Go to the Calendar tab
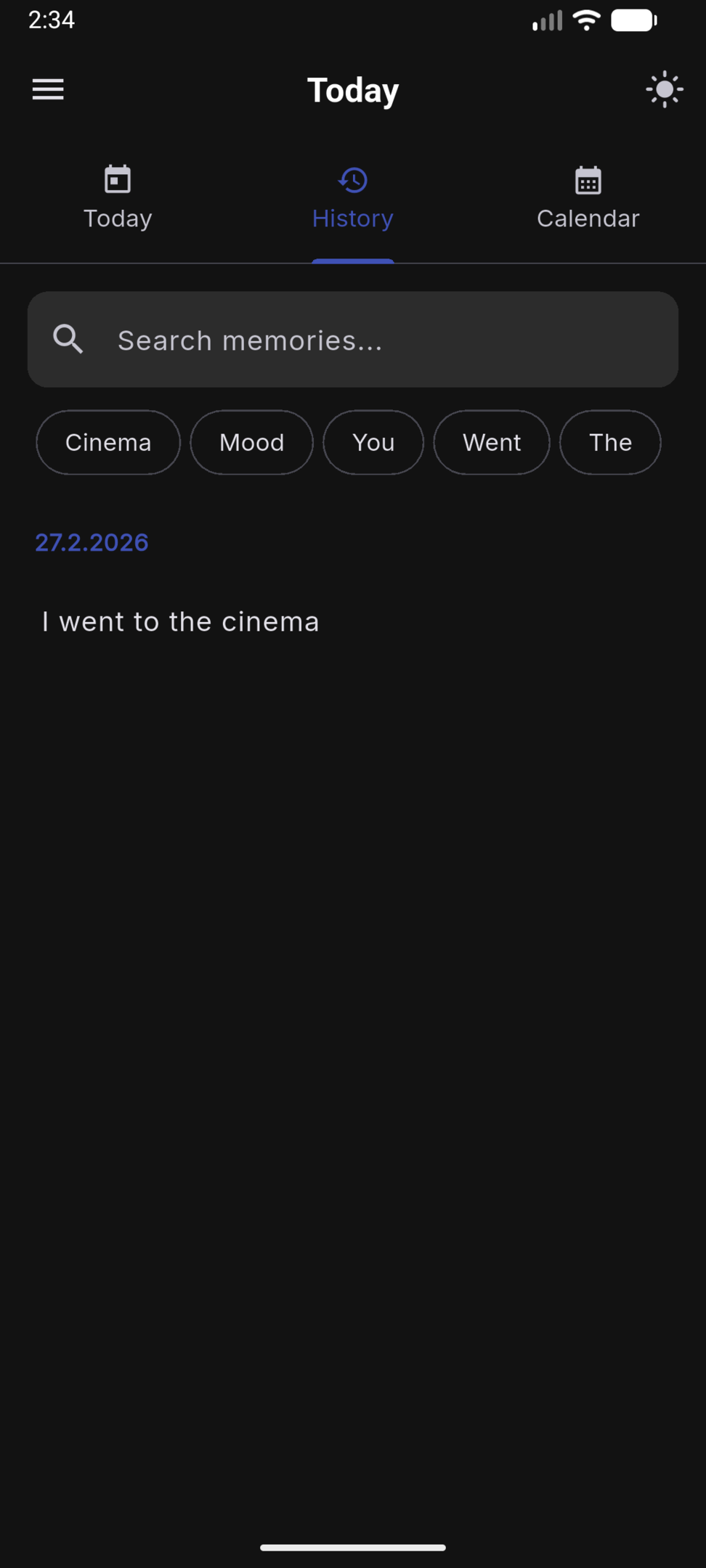 click(x=588, y=198)
